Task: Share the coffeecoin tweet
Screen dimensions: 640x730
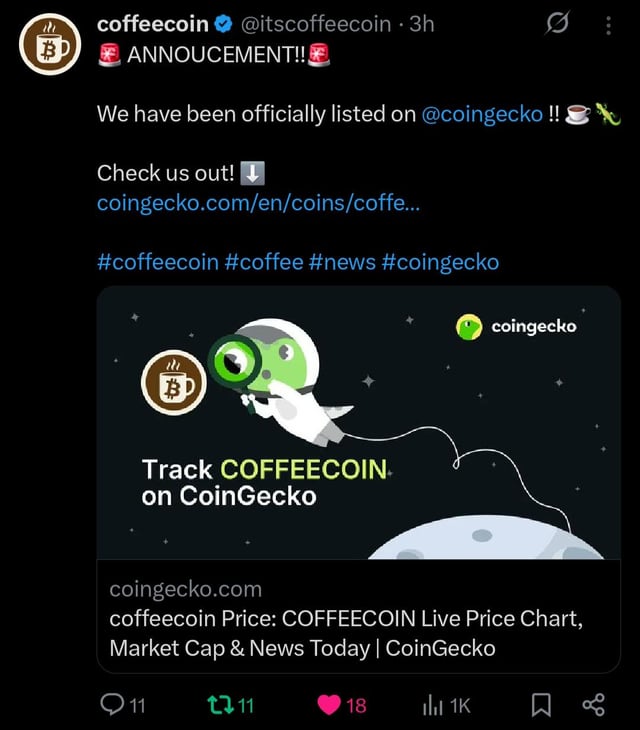Action: (x=593, y=705)
